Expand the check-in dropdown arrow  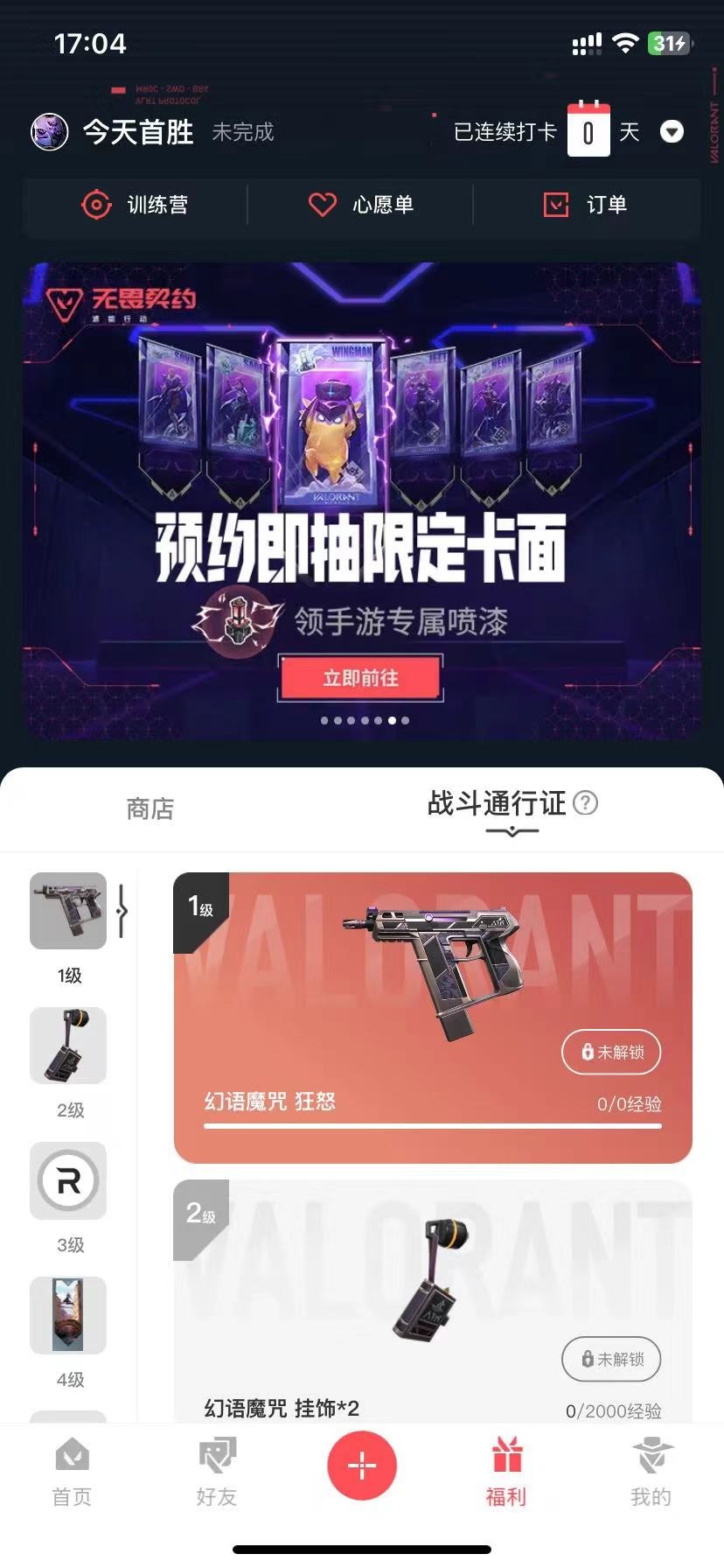[672, 132]
